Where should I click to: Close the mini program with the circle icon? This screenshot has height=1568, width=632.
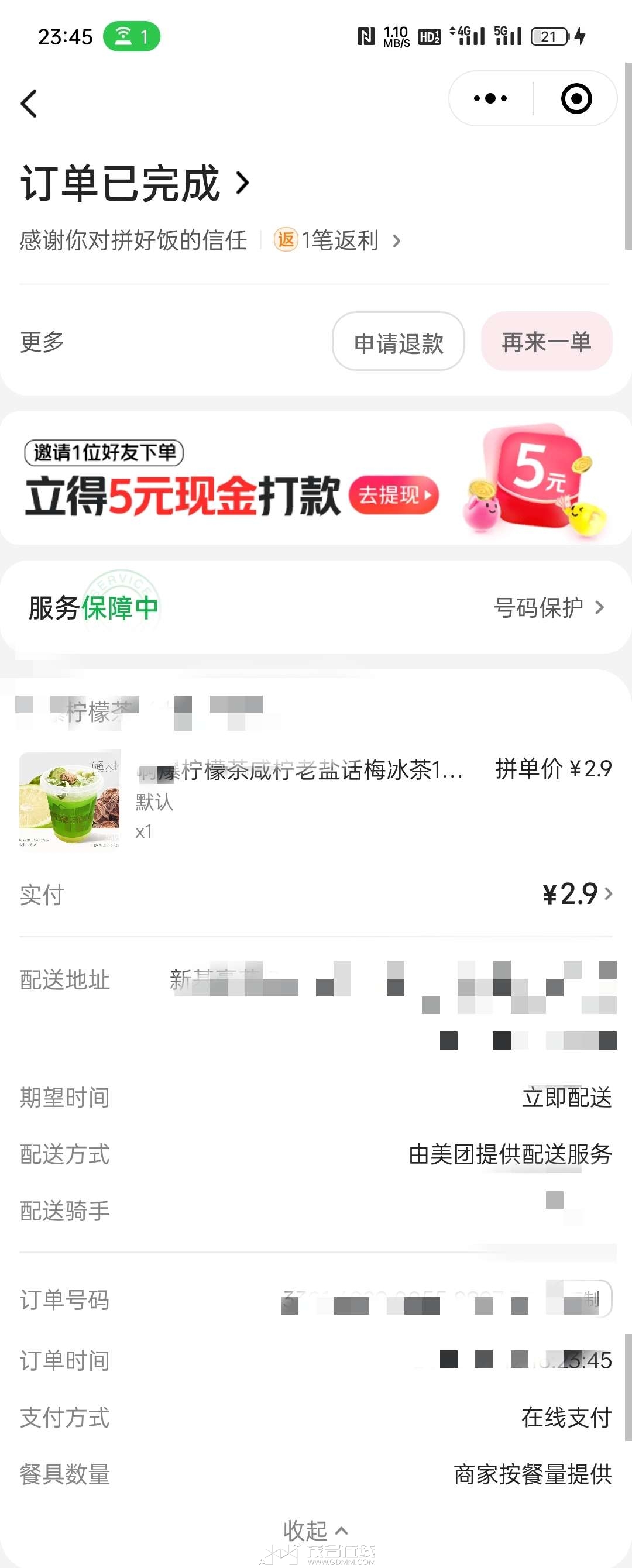[x=576, y=99]
